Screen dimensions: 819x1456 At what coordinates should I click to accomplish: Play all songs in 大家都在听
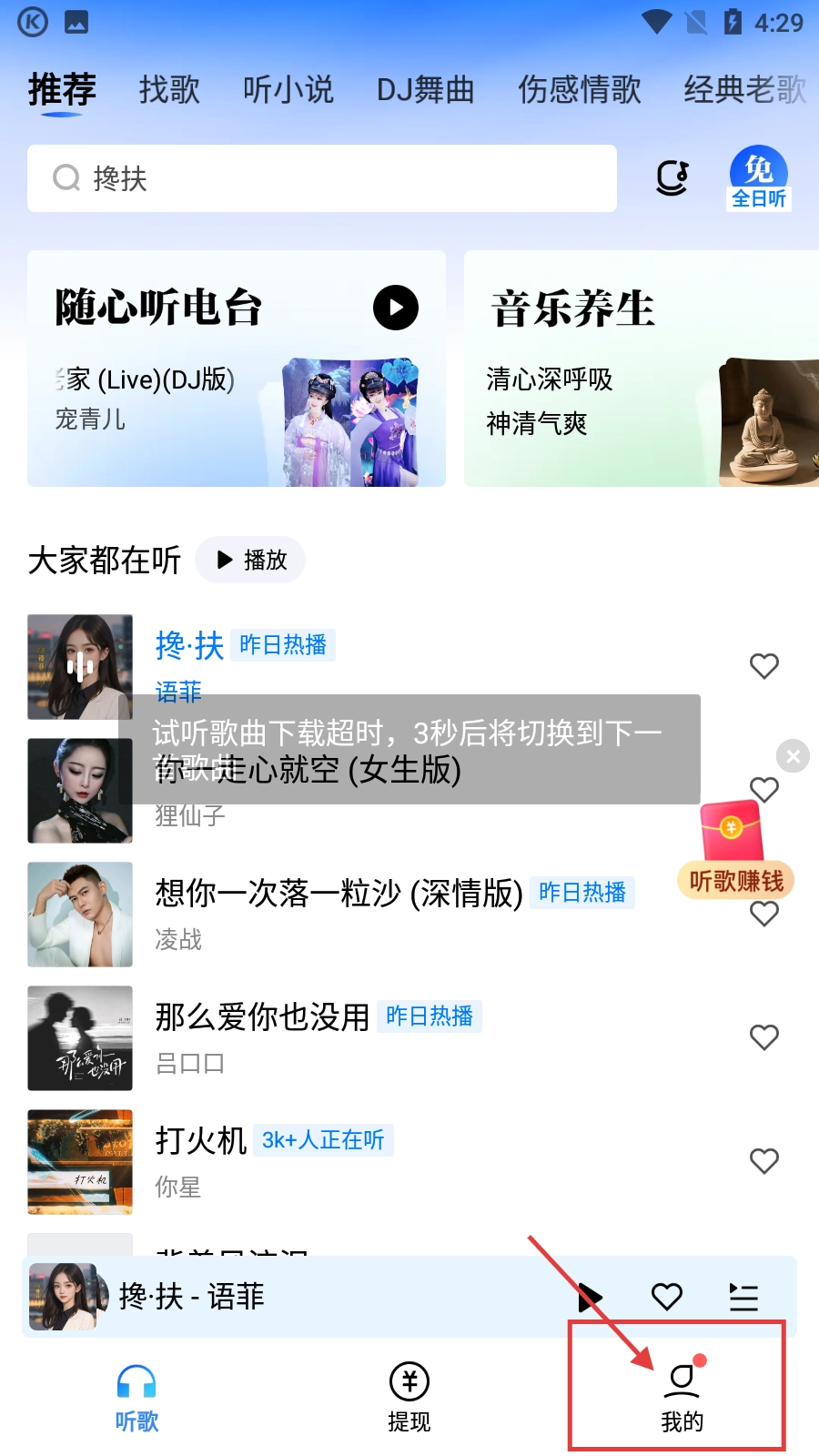click(251, 560)
